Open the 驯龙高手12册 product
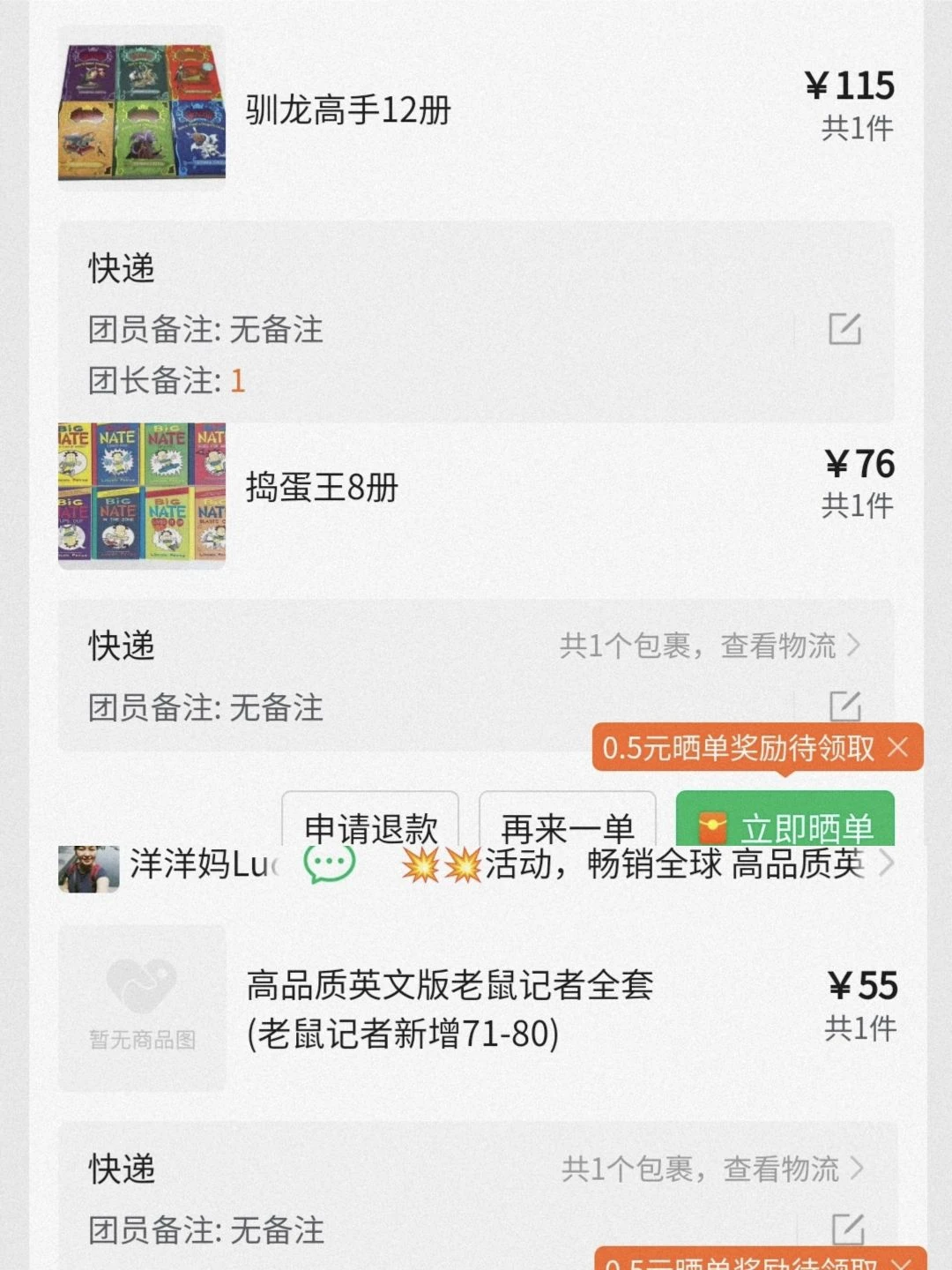The height and width of the screenshot is (1270, 952). point(348,110)
